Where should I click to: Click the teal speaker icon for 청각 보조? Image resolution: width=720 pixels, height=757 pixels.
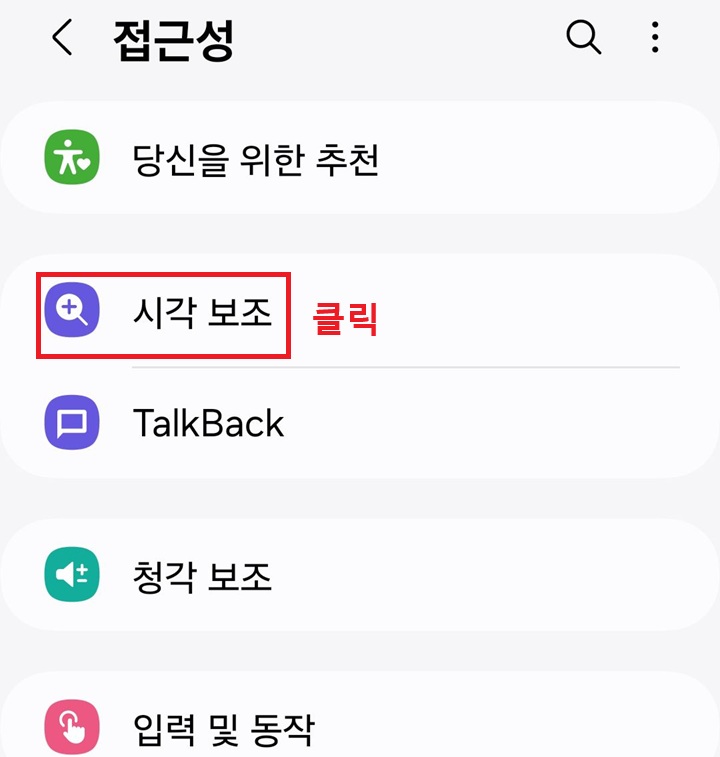(71, 574)
